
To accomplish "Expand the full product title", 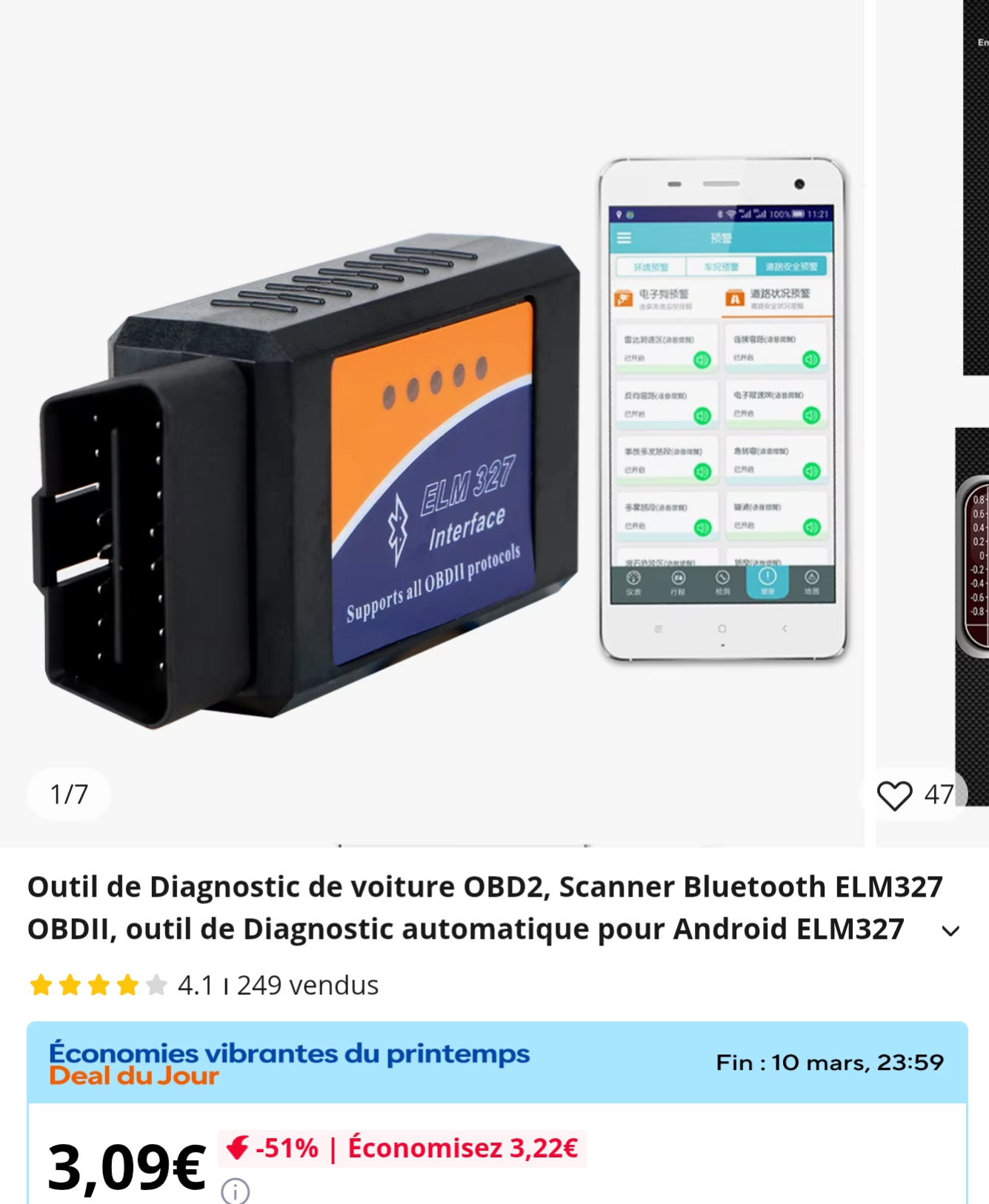I will coord(950,931).
